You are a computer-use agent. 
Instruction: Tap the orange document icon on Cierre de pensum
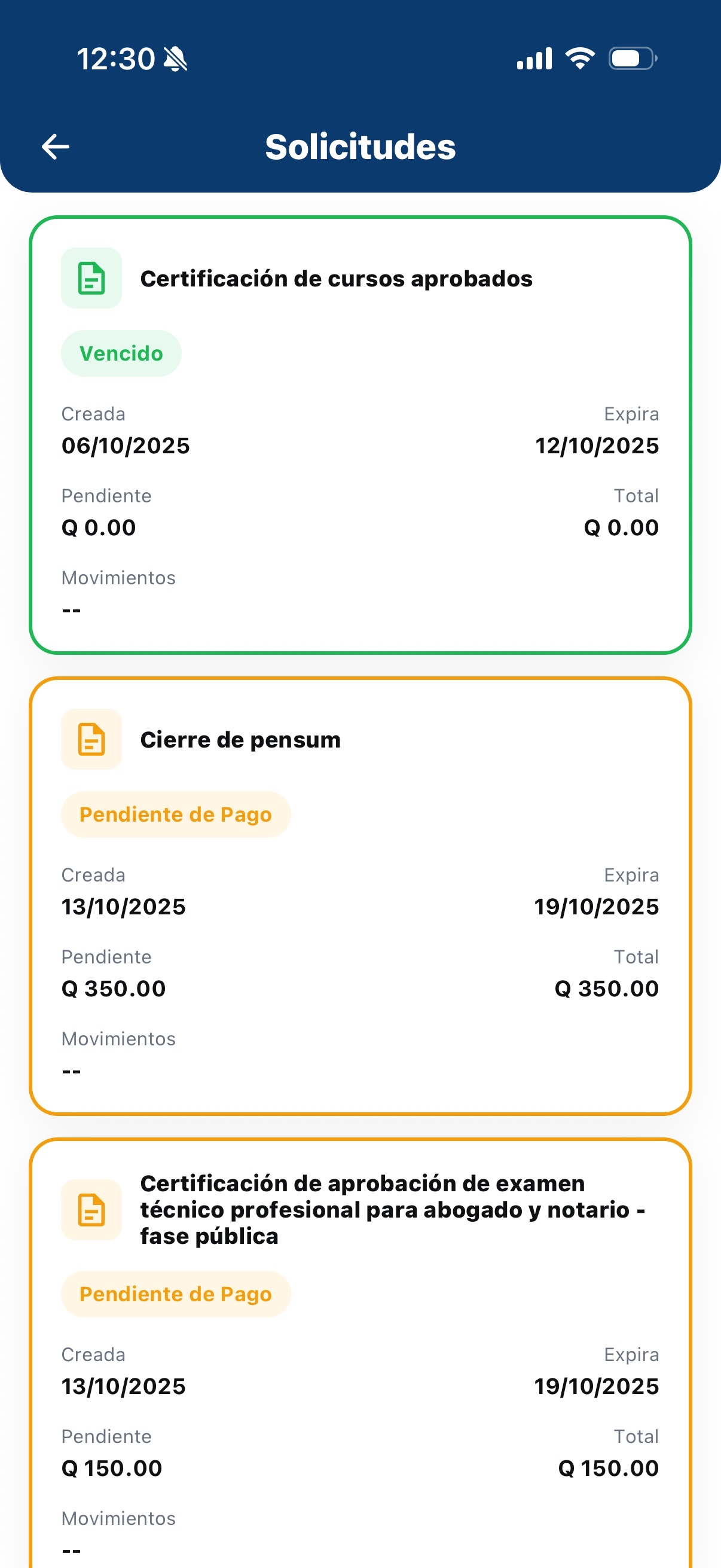tap(91, 740)
